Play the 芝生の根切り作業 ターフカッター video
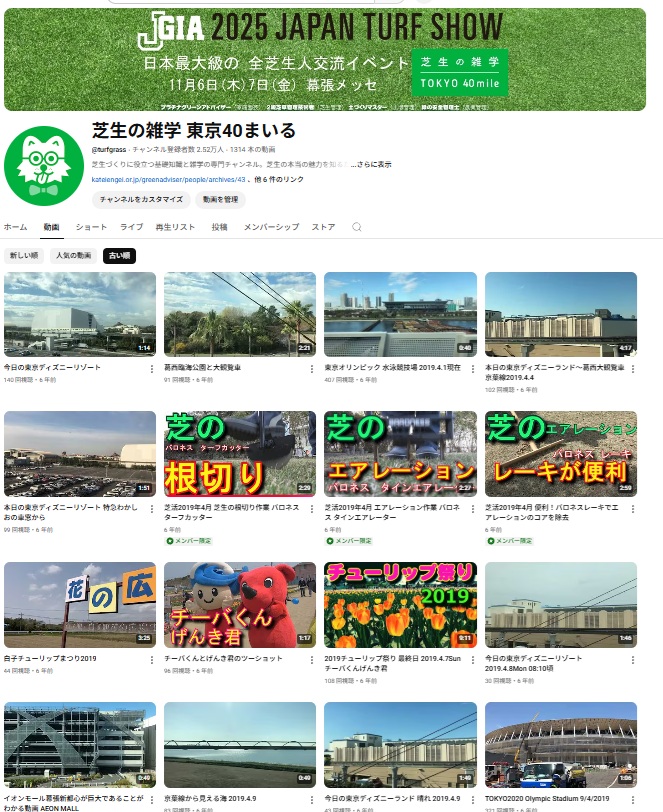Screen dimensions: 663x812 click(240, 454)
